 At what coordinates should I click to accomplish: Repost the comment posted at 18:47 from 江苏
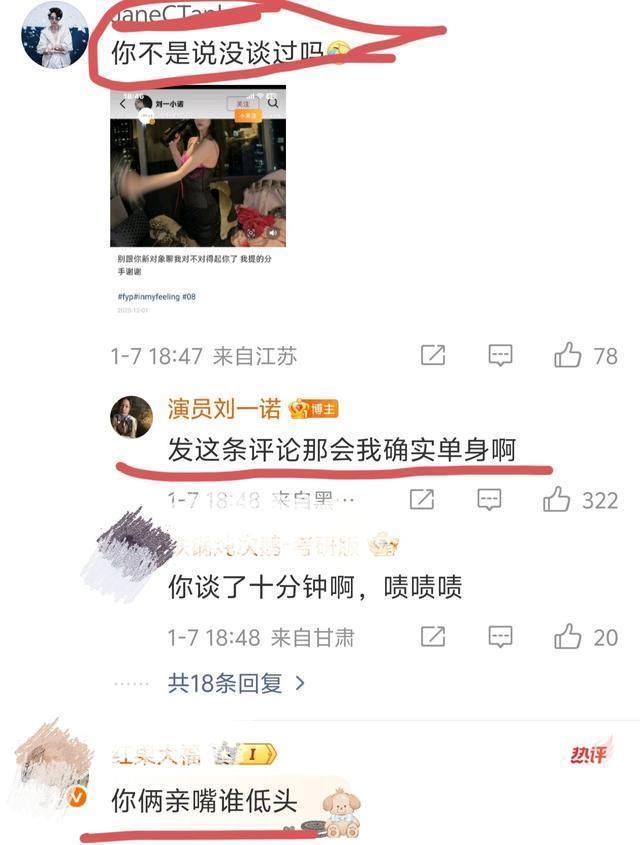click(x=433, y=355)
